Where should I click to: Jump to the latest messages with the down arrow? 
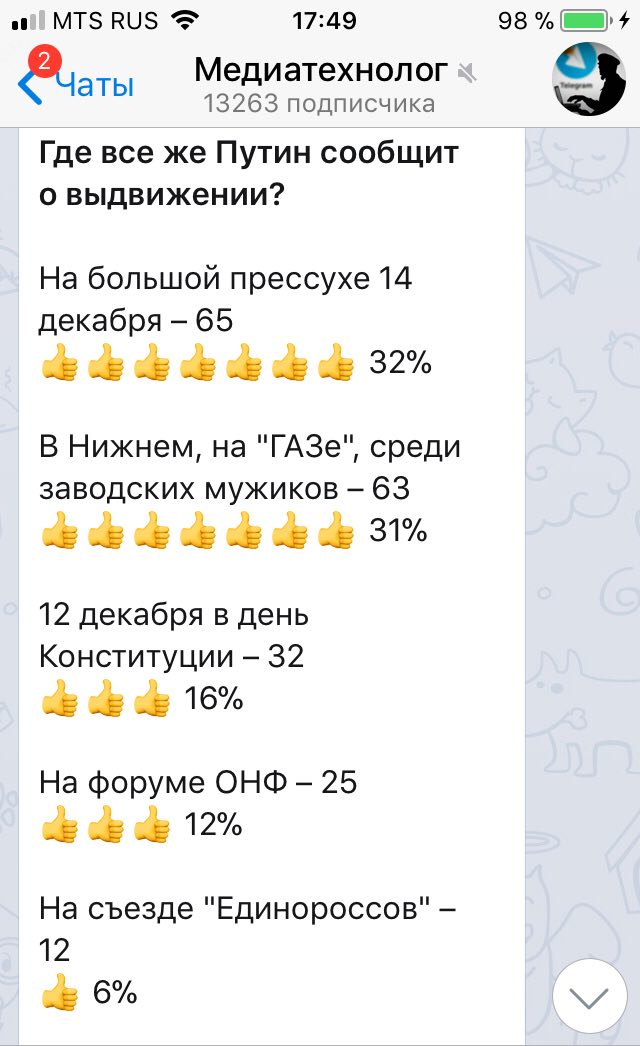coord(589,995)
